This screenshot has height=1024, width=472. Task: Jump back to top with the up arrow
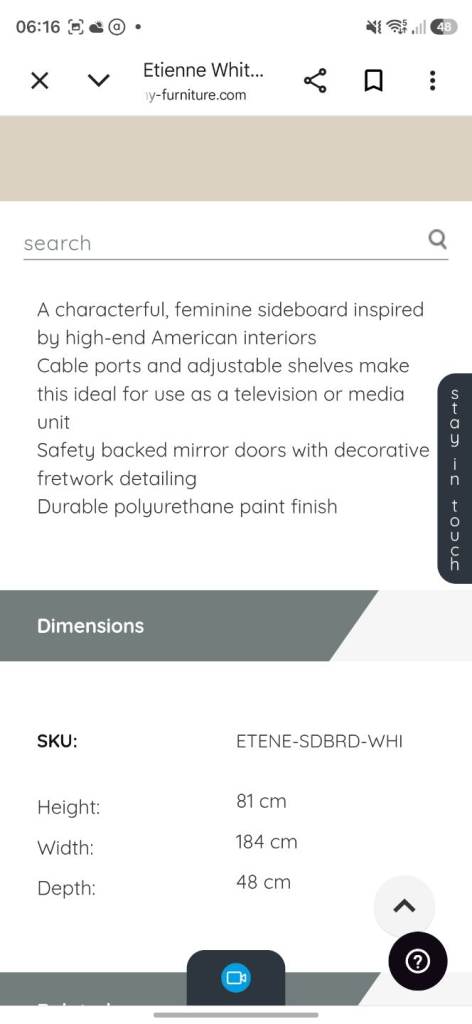pyautogui.click(x=404, y=905)
